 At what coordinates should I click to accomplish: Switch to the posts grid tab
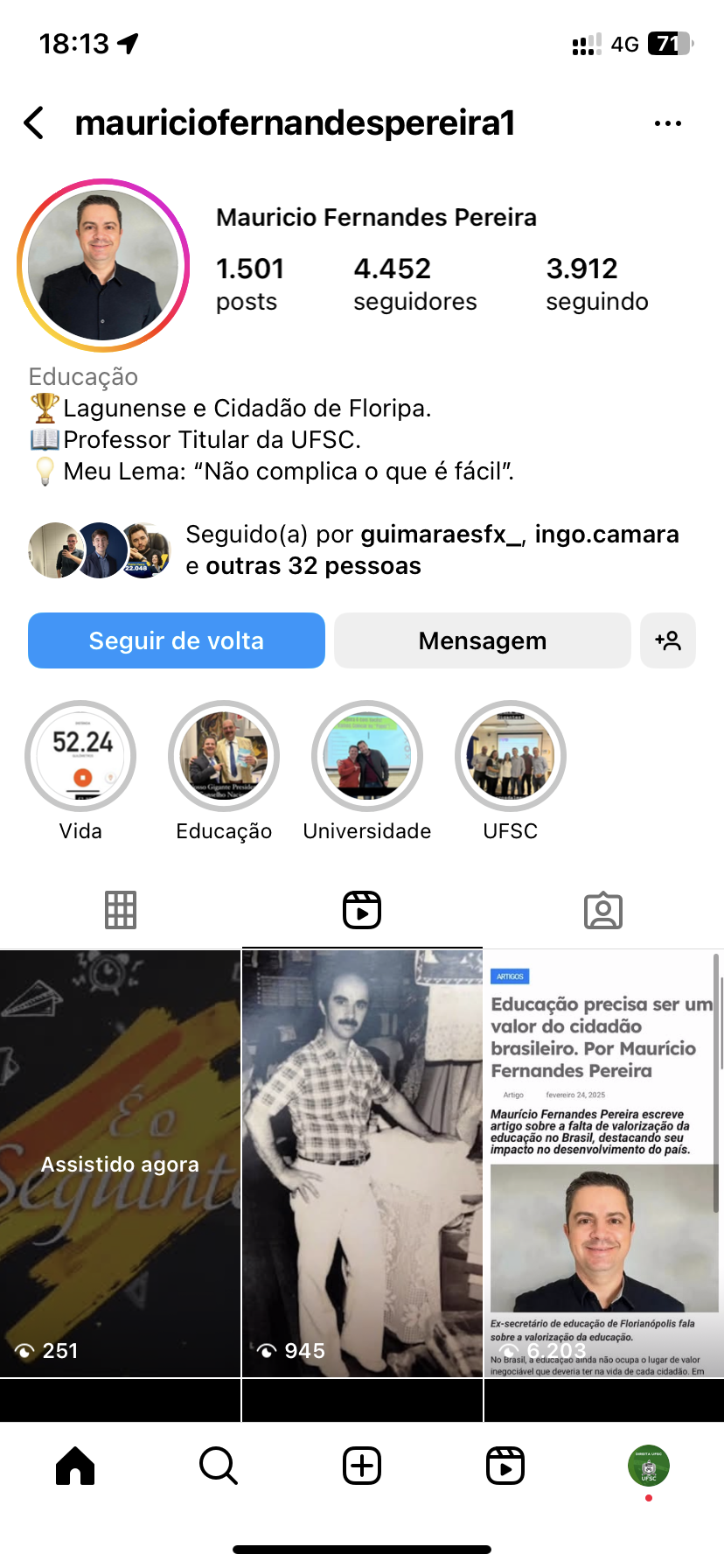[121, 910]
